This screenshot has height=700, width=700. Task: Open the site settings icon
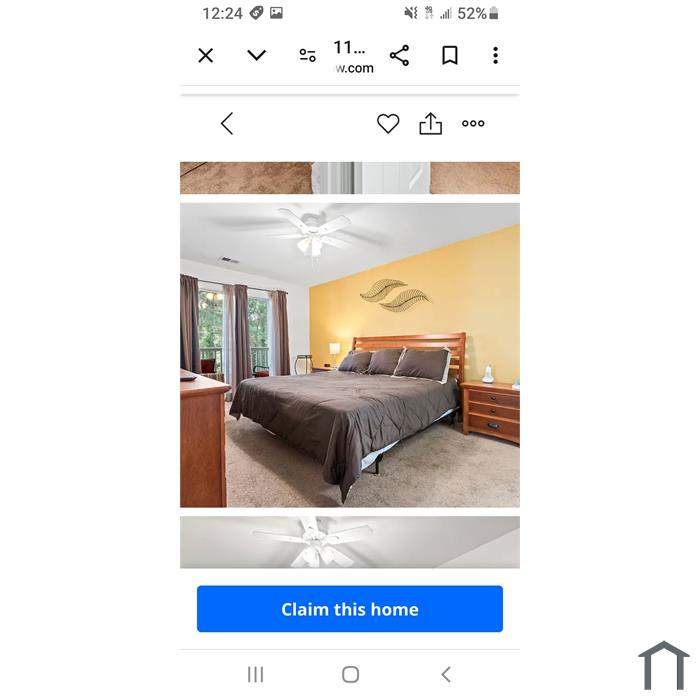coord(308,56)
